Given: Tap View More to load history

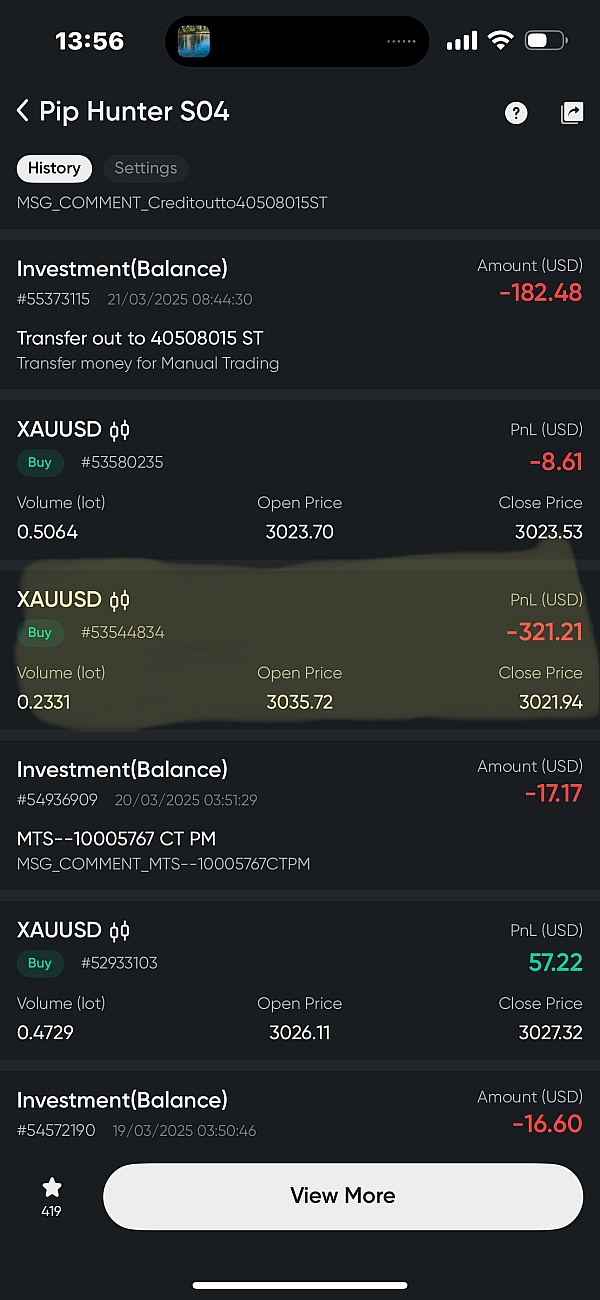Looking at the screenshot, I should (x=343, y=1196).
